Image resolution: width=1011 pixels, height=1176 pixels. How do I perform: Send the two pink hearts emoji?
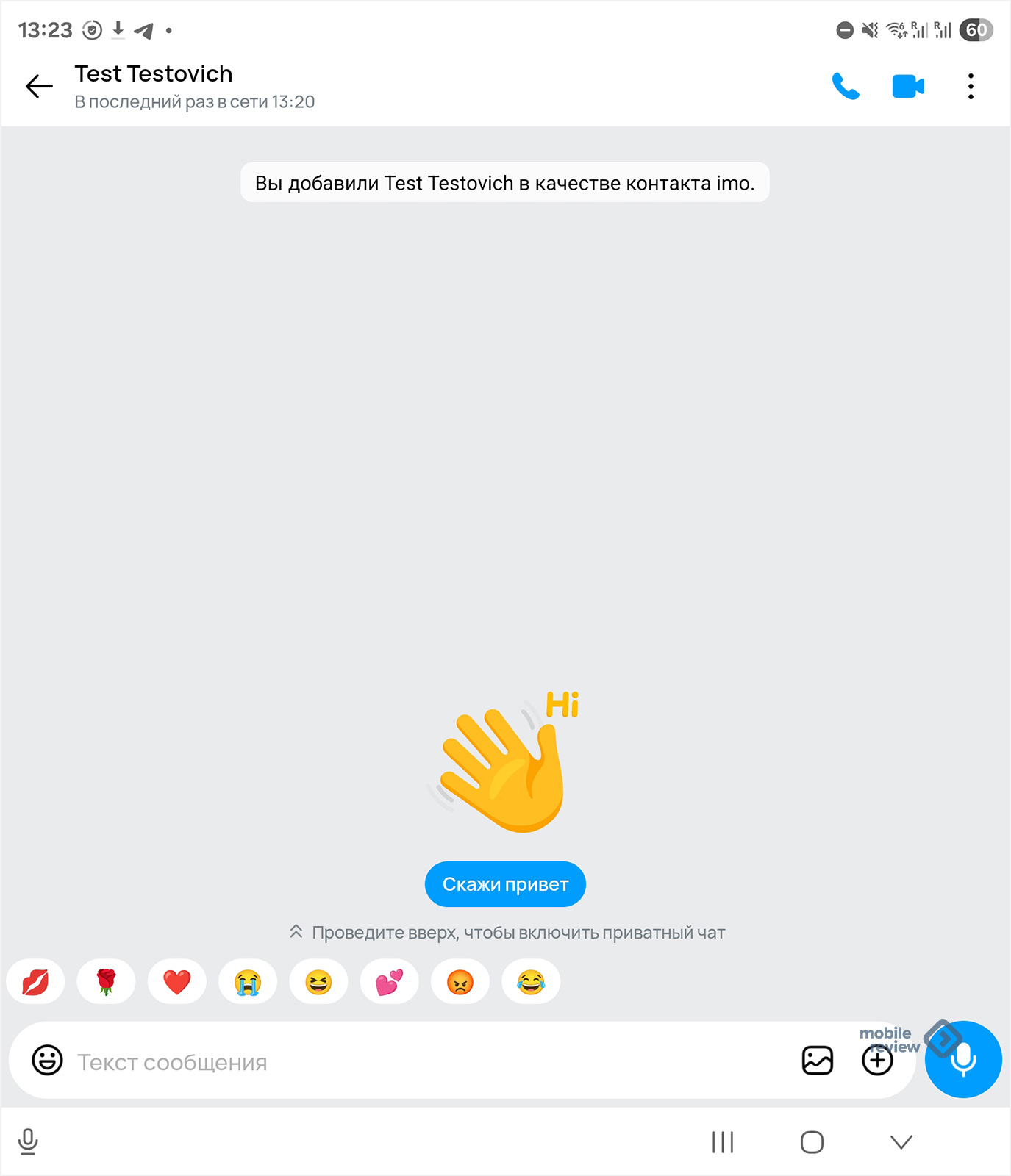(x=389, y=982)
